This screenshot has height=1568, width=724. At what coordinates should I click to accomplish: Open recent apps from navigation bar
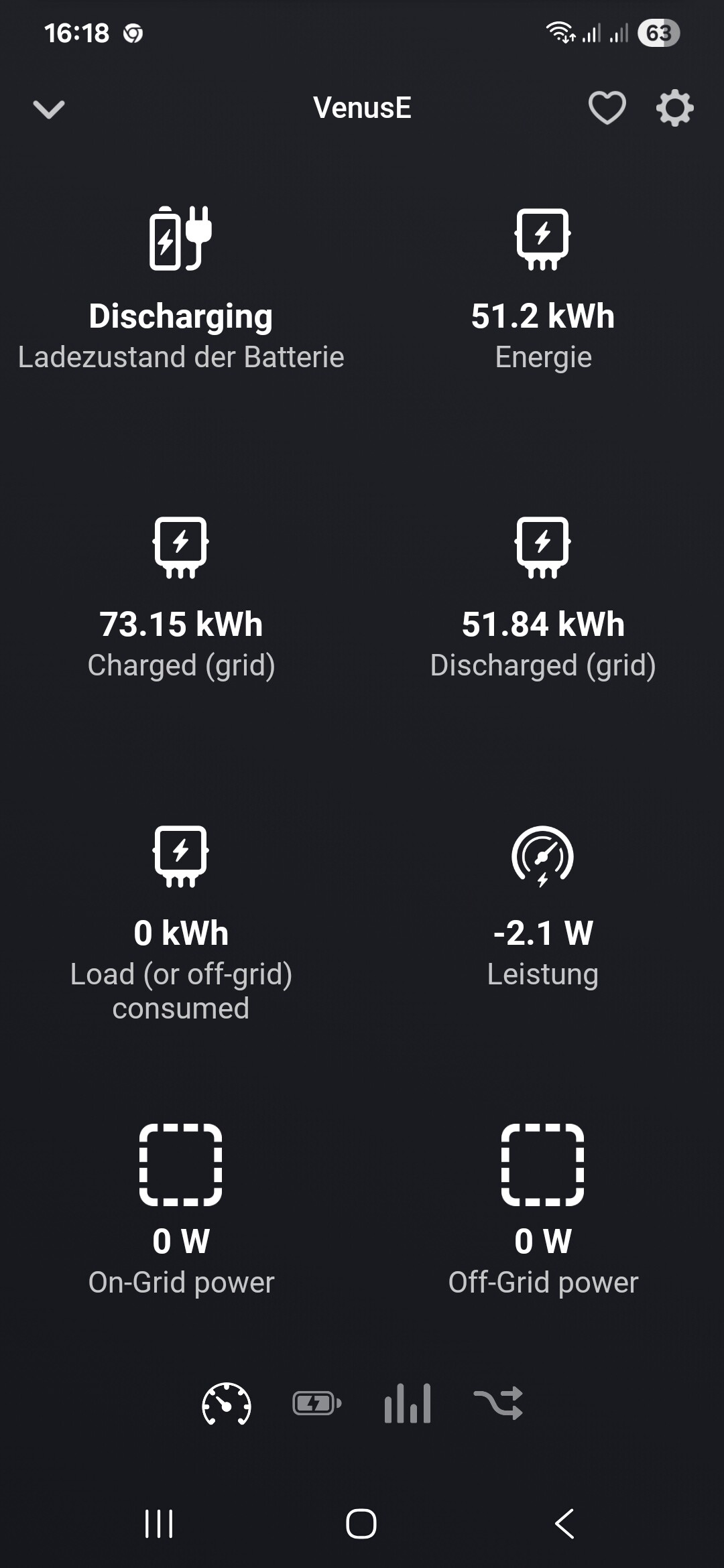[159, 1524]
